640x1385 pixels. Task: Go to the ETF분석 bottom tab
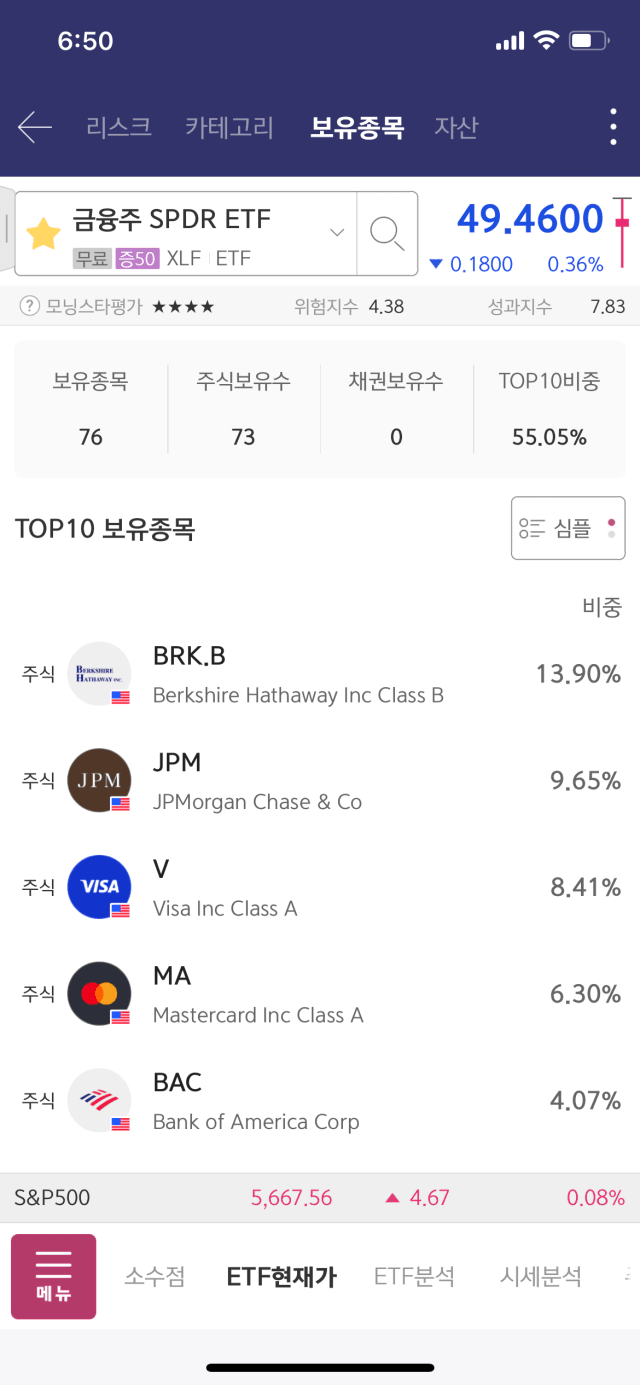[x=414, y=1277]
